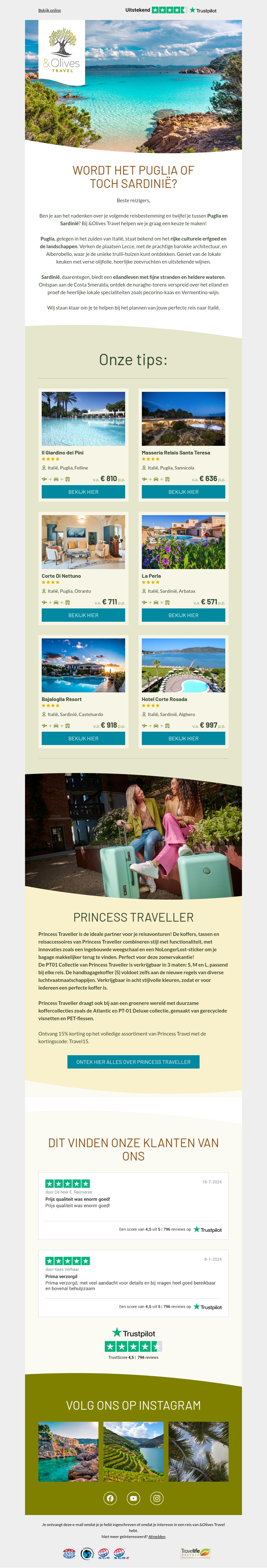Tap 'Bekijk hier' for Il Giardino dei Pini
The image size is (267, 1568).
[83, 492]
